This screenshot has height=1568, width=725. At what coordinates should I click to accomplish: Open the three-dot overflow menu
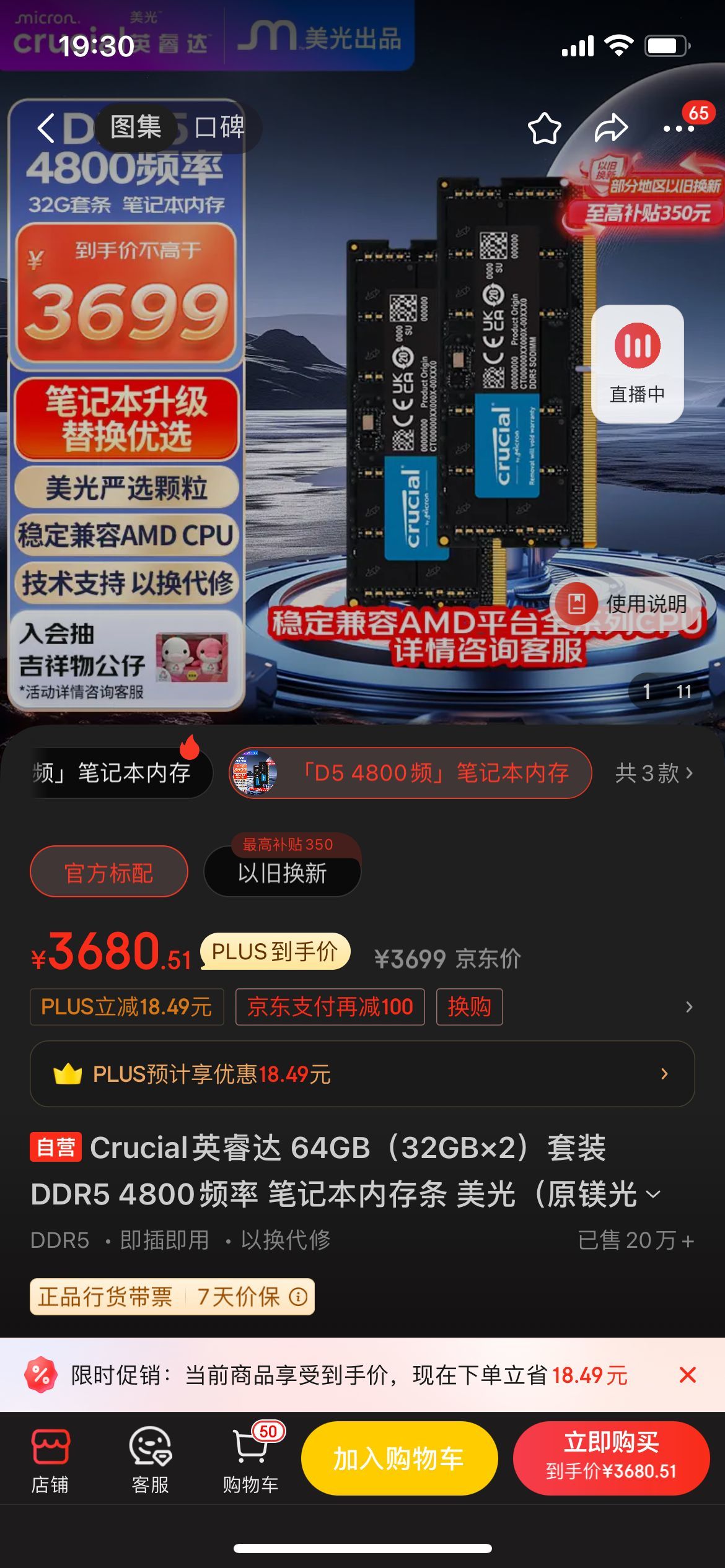pos(679,128)
